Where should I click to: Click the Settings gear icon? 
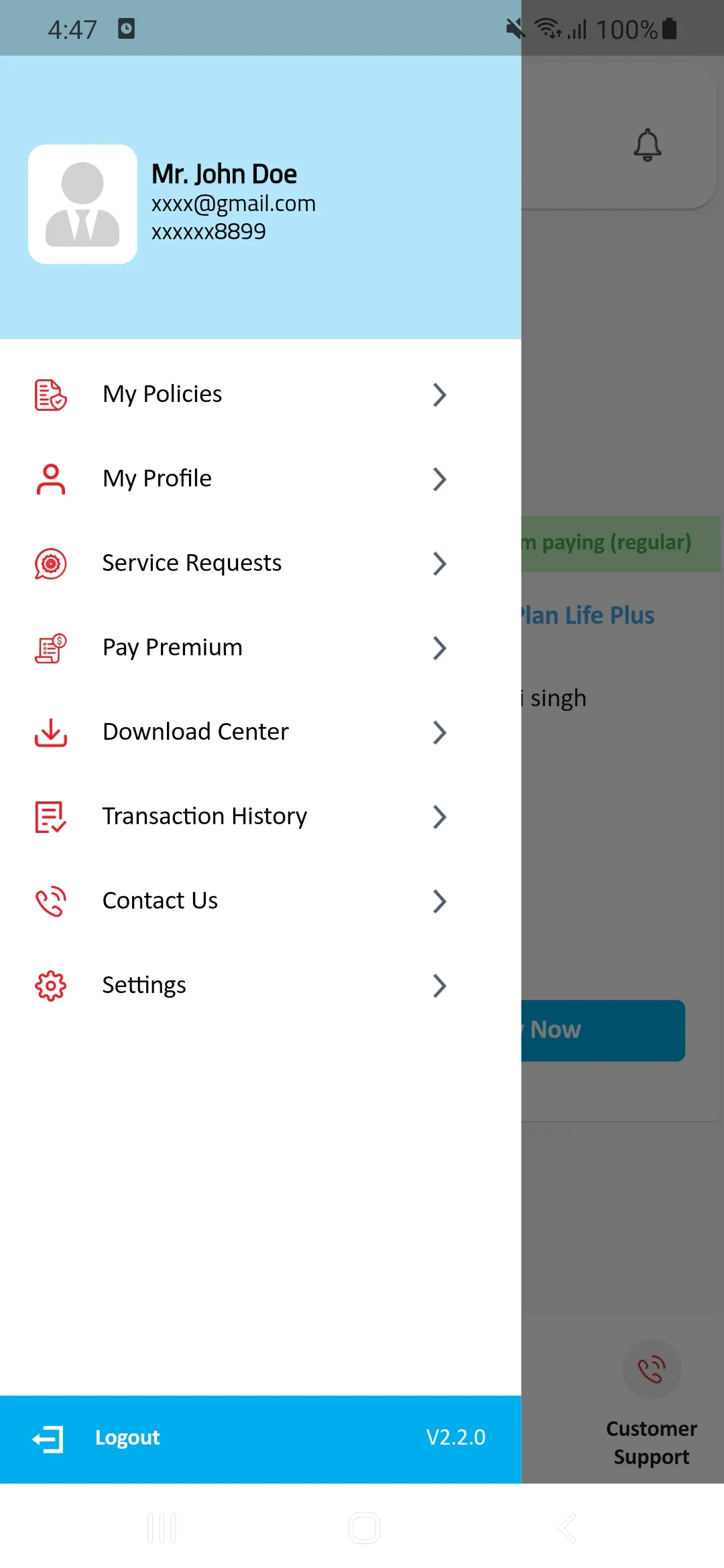pyautogui.click(x=50, y=986)
